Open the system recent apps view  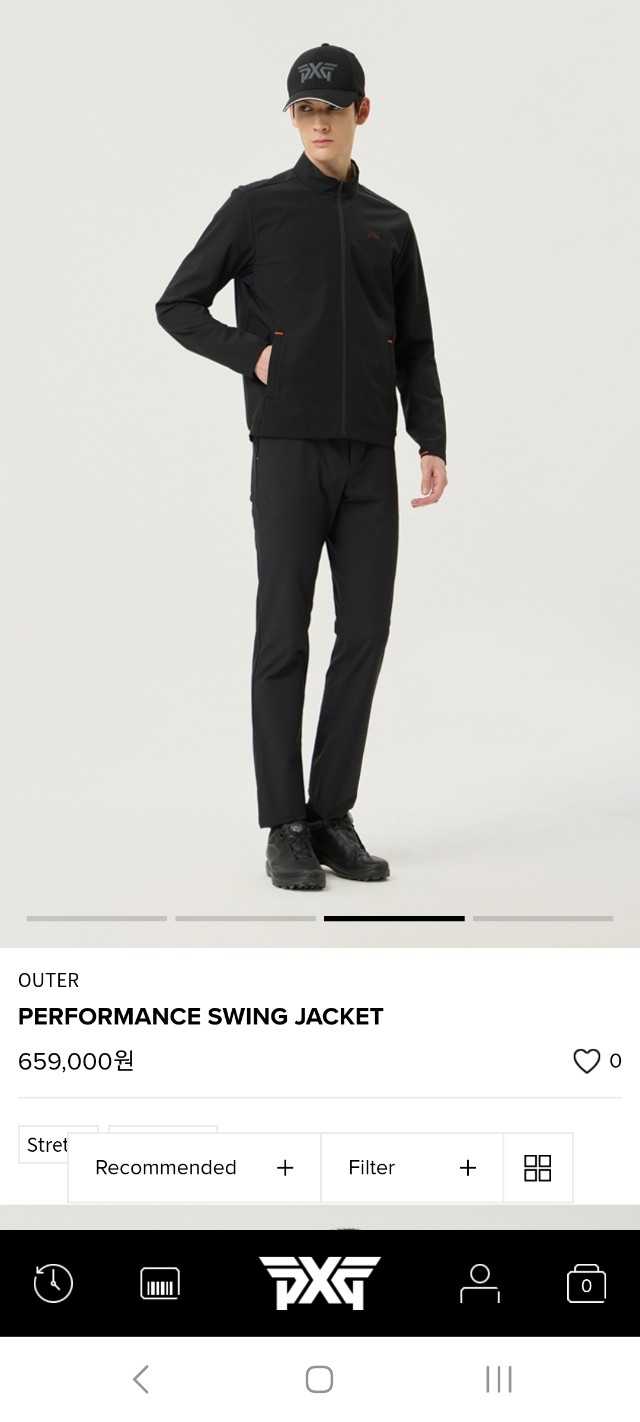tap(498, 1379)
